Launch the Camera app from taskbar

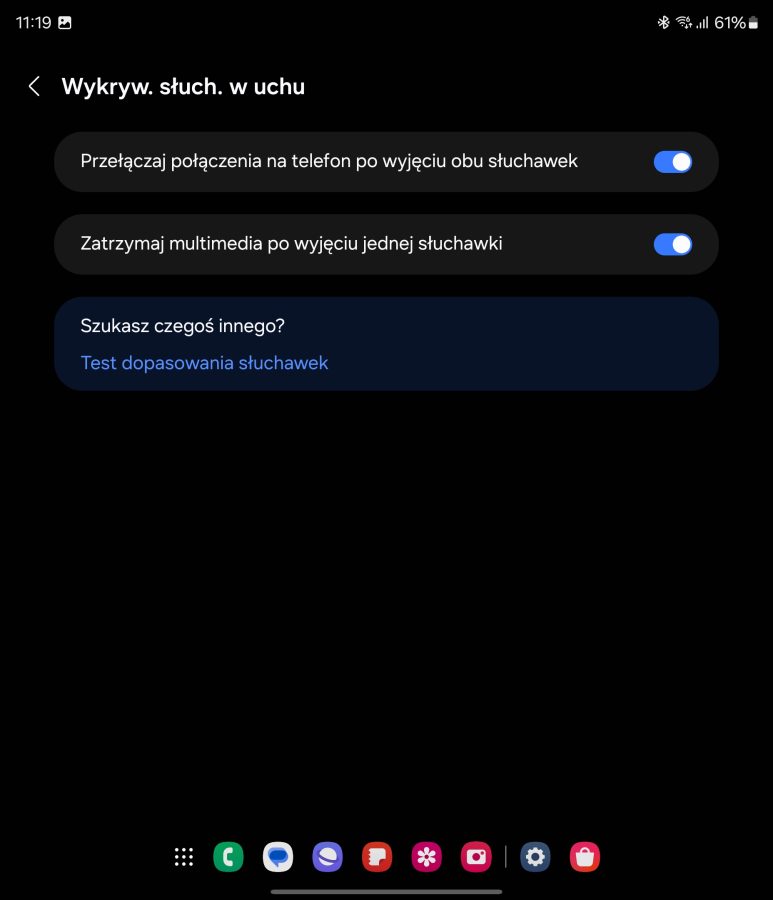click(x=476, y=857)
